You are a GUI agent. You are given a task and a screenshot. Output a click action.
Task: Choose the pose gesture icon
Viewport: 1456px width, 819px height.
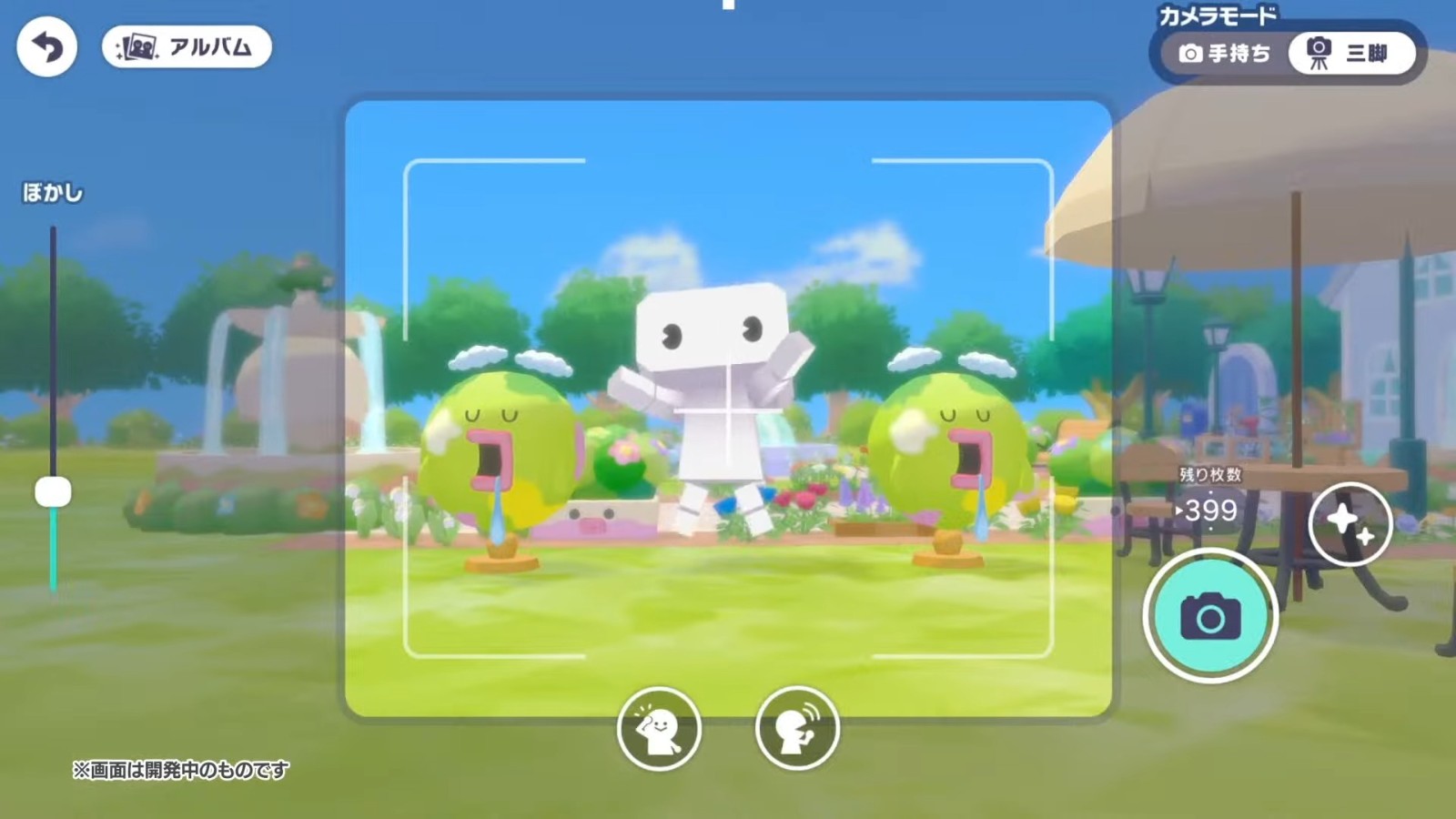(659, 729)
